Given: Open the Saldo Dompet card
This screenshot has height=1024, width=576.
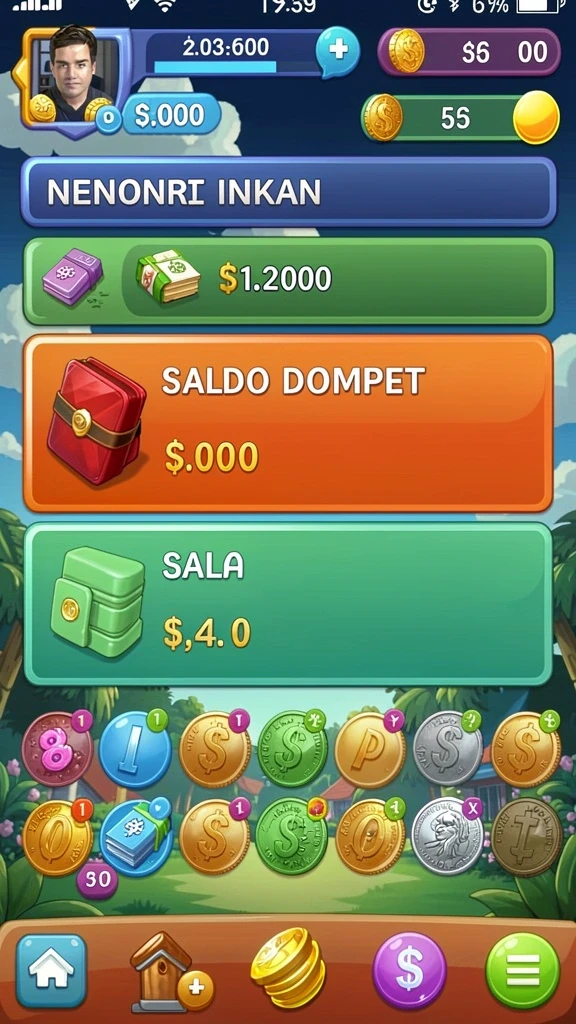Looking at the screenshot, I should [288, 423].
